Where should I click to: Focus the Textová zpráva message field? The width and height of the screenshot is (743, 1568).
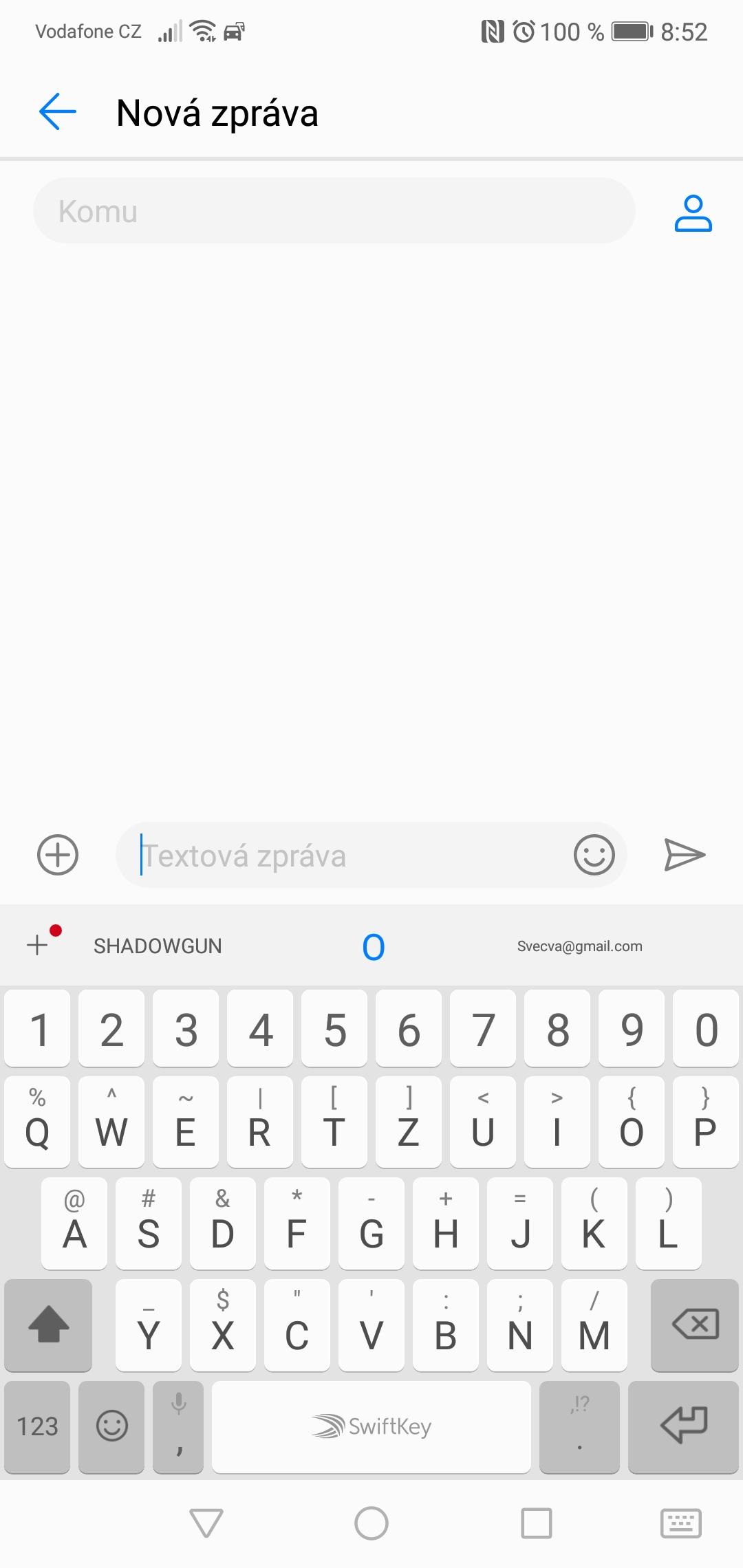click(x=344, y=856)
